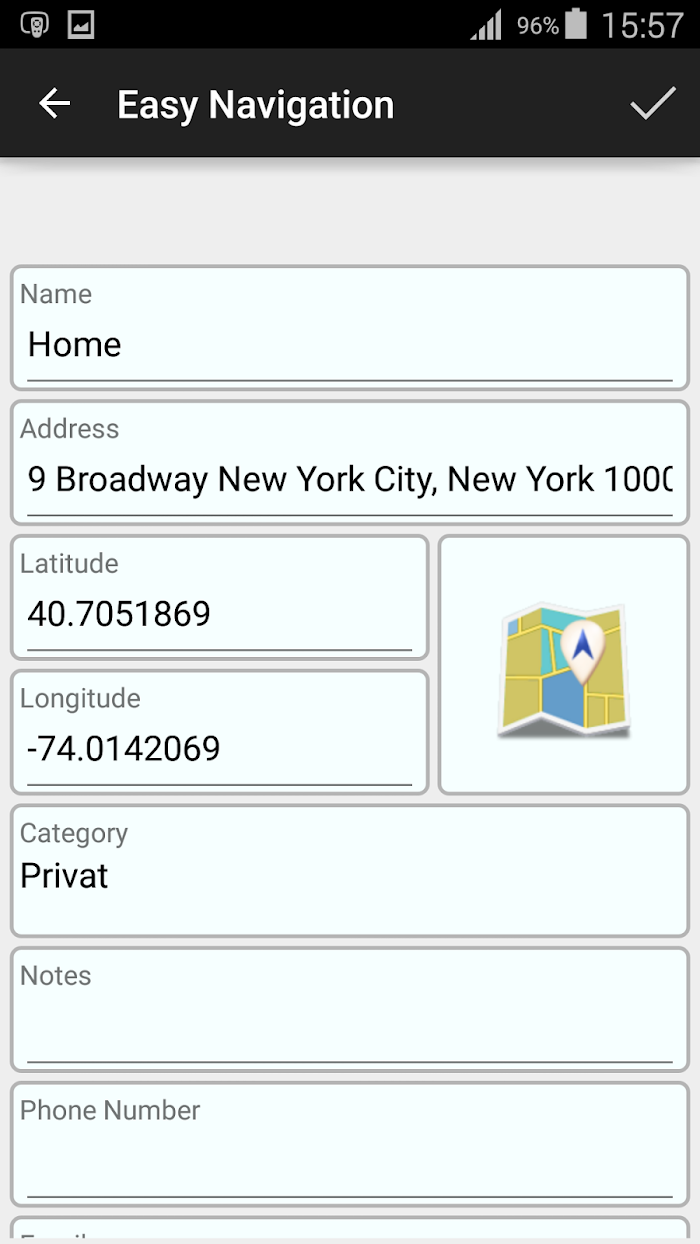Open the Category selector showing Privat

(350, 871)
